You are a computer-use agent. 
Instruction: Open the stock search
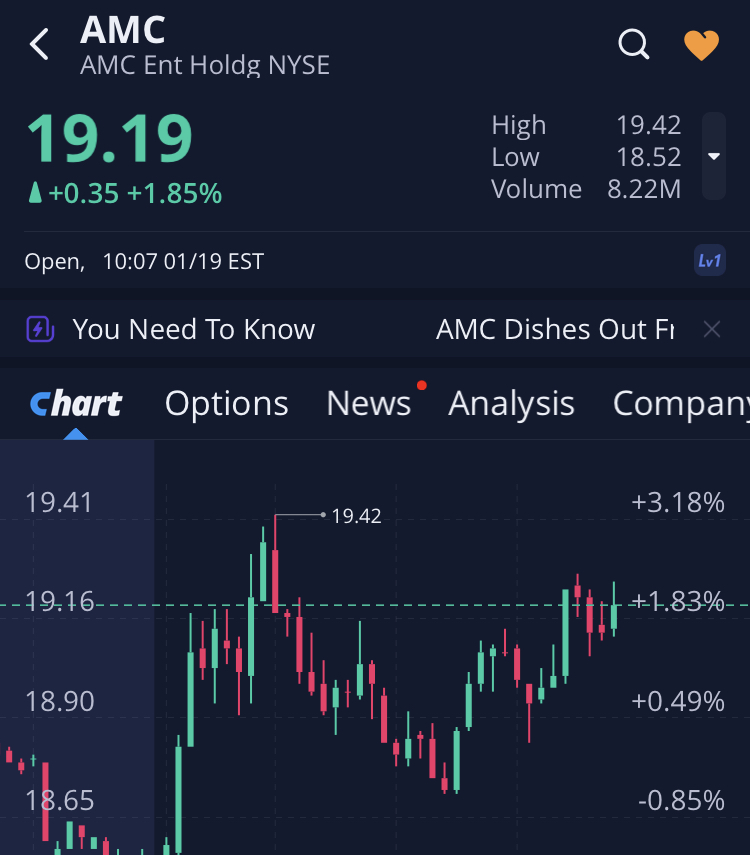pos(634,45)
